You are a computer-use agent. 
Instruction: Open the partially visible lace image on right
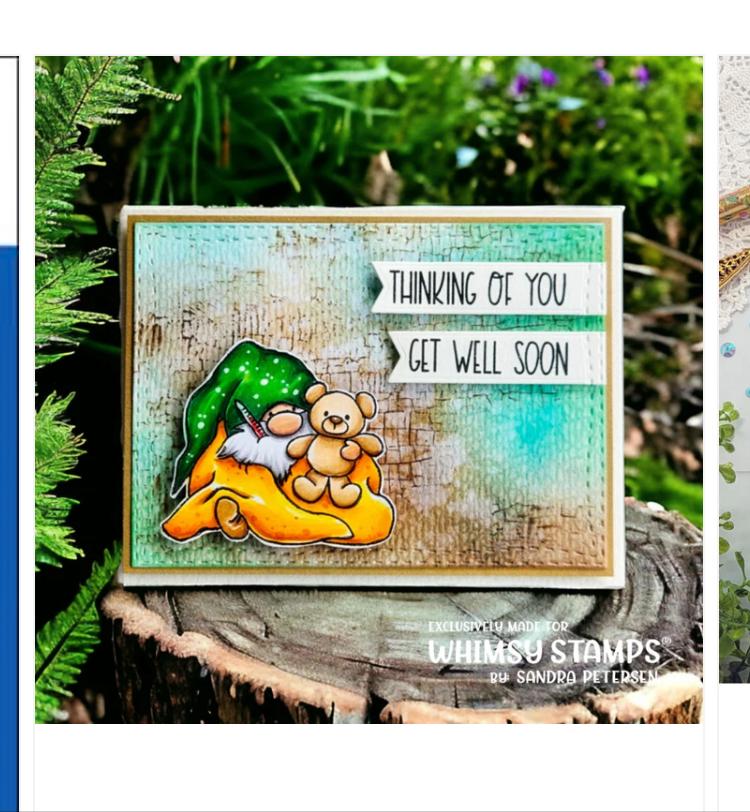[734, 370]
